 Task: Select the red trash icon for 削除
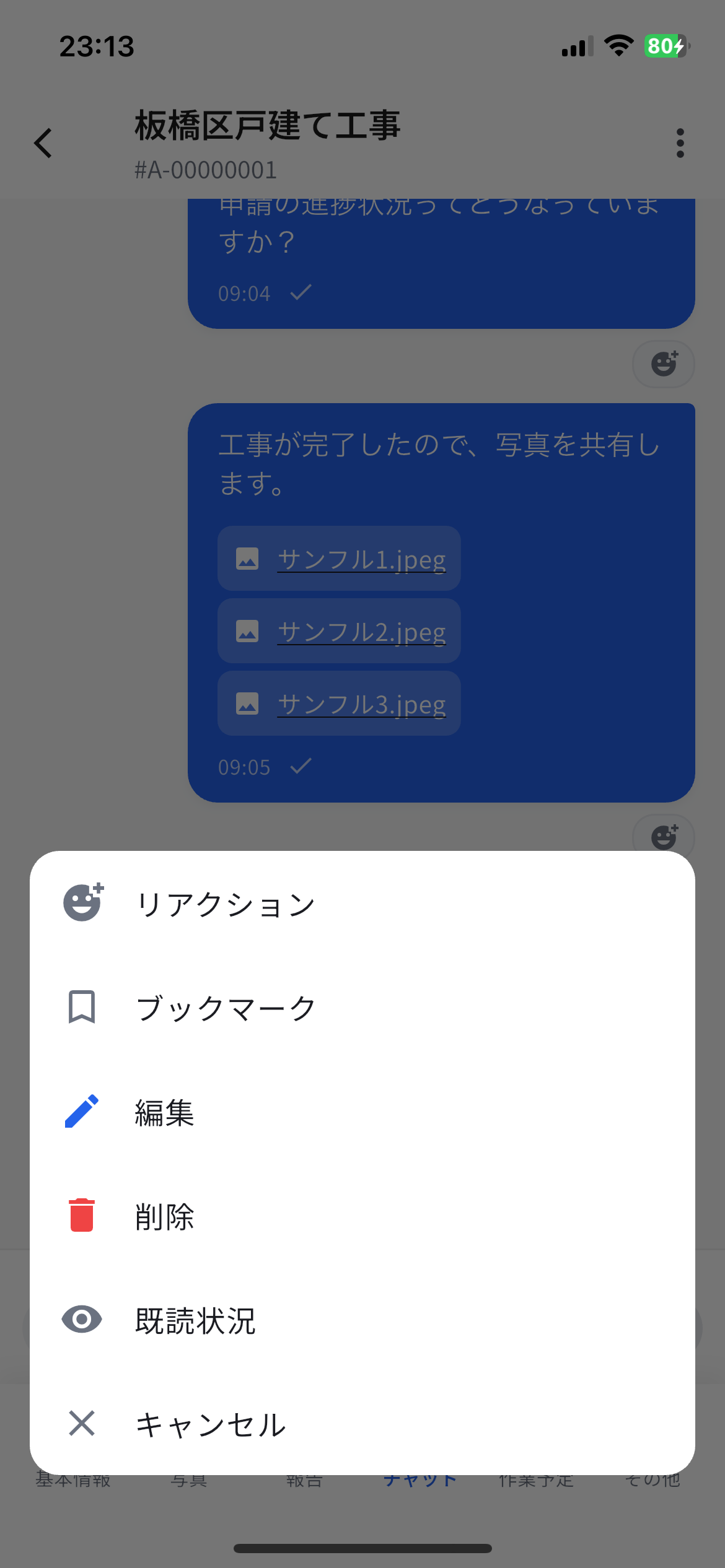pyautogui.click(x=81, y=1216)
